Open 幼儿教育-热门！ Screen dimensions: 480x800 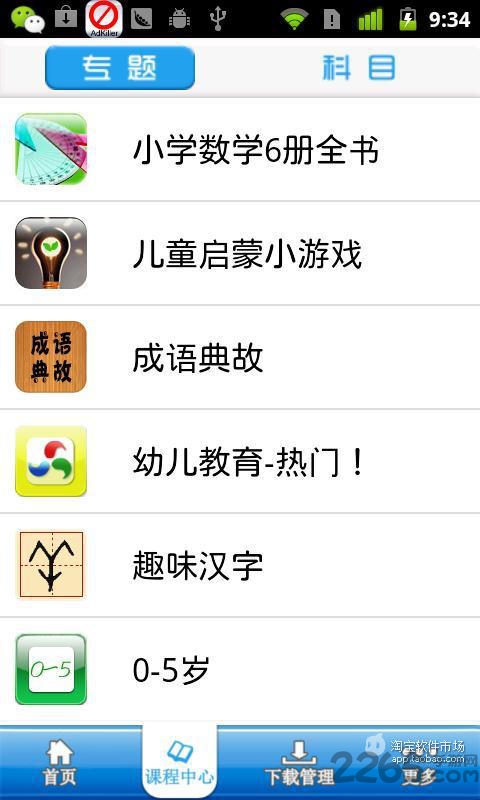point(240,461)
